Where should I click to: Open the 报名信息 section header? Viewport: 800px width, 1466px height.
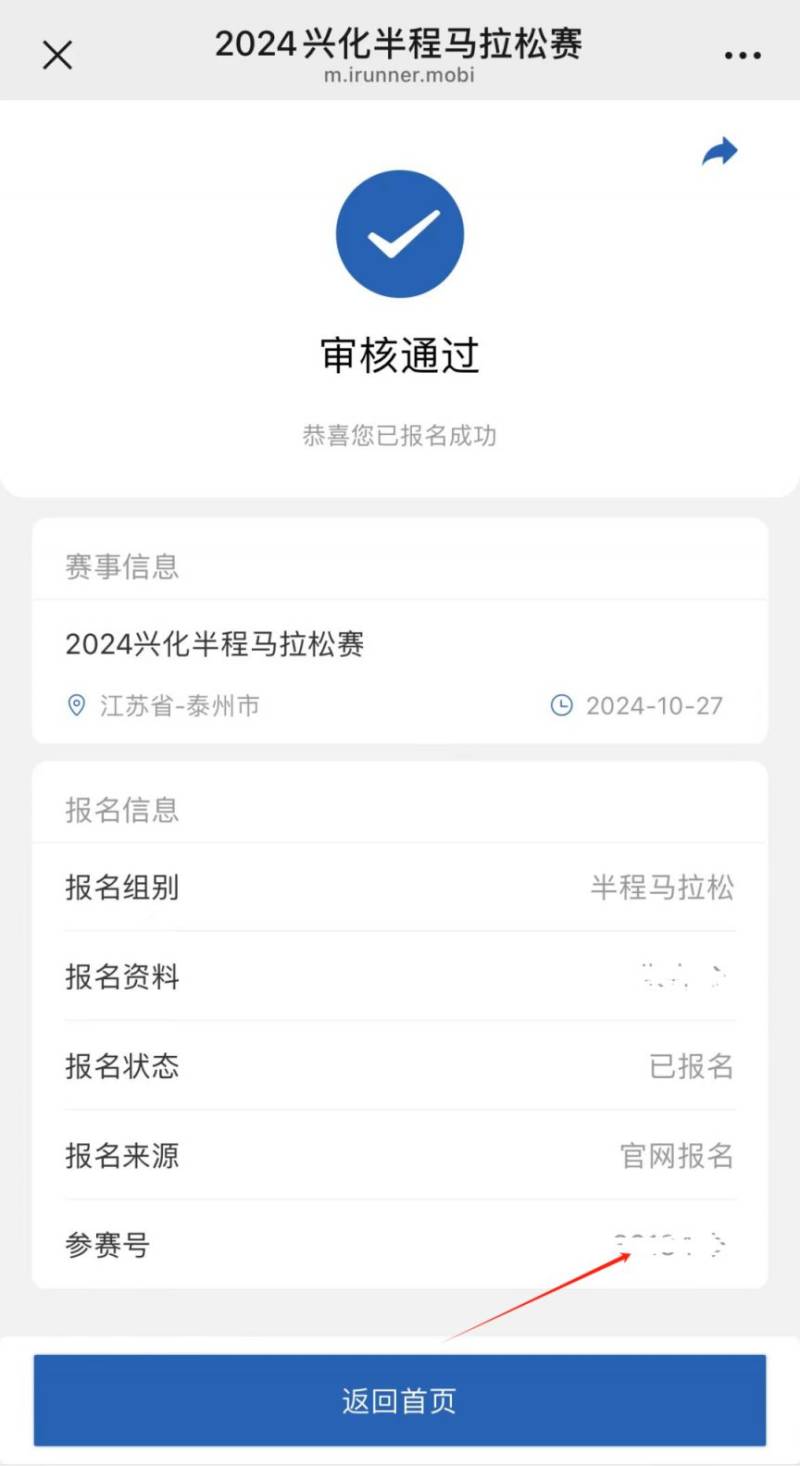pos(120,811)
